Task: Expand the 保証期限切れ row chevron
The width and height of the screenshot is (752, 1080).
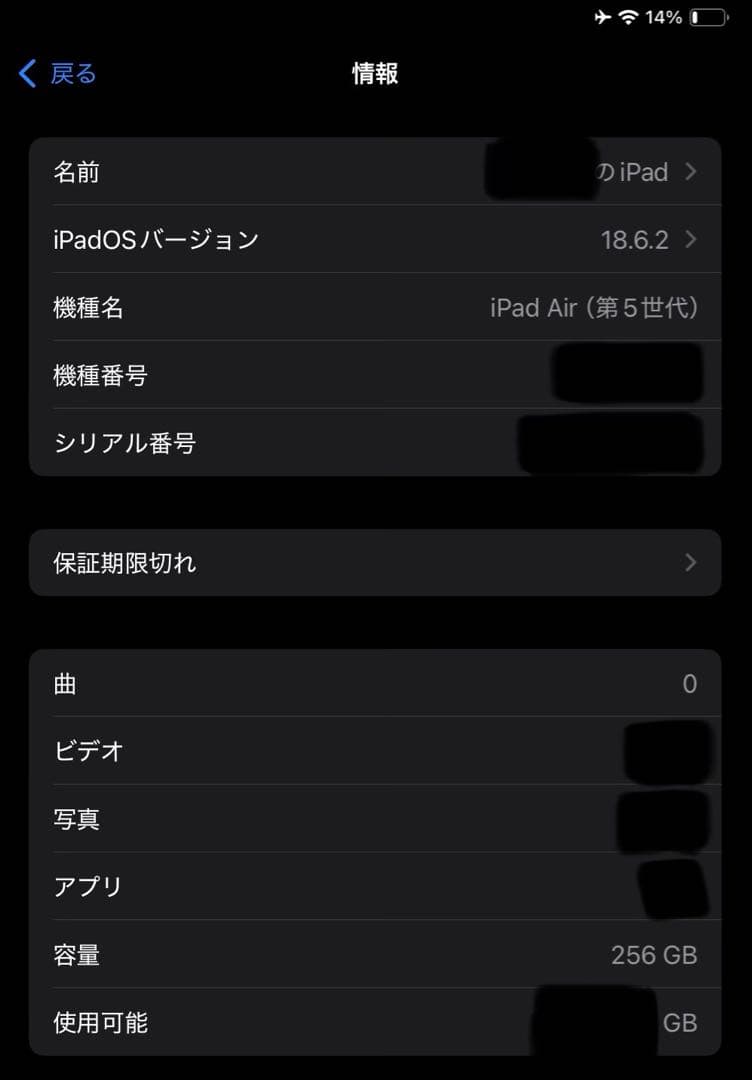Action: click(x=690, y=563)
